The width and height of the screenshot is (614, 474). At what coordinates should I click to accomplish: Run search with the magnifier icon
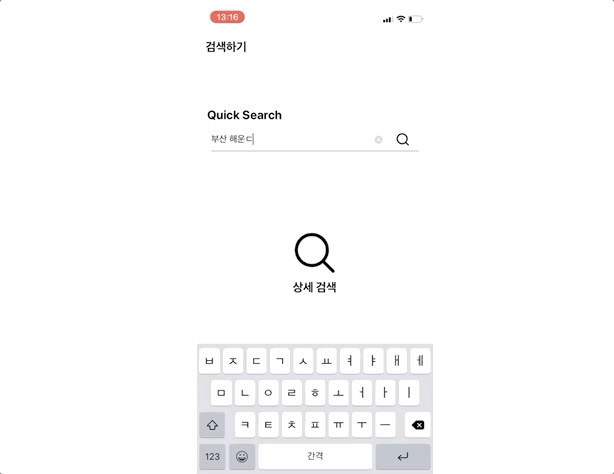point(403,140)
